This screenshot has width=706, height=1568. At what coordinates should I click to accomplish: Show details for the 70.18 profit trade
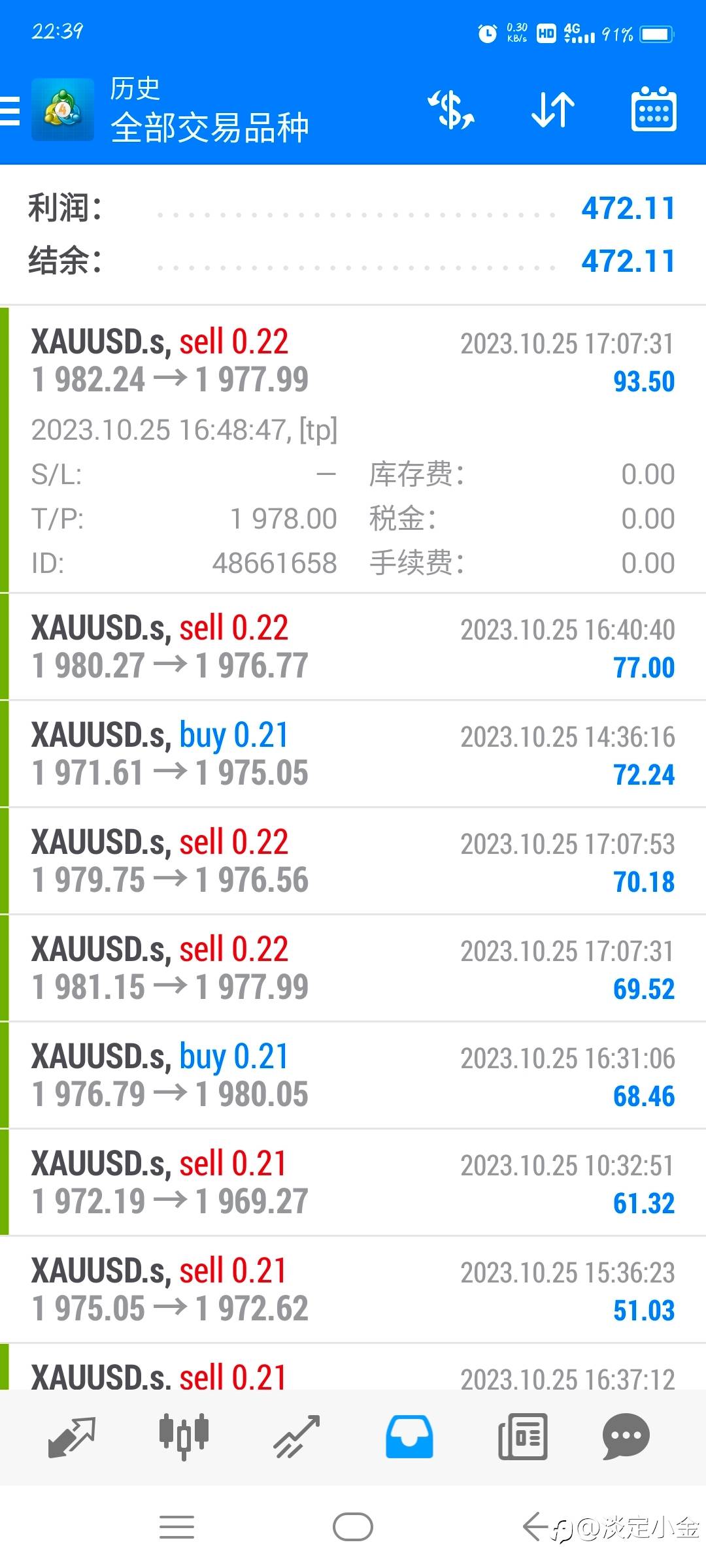353,862
